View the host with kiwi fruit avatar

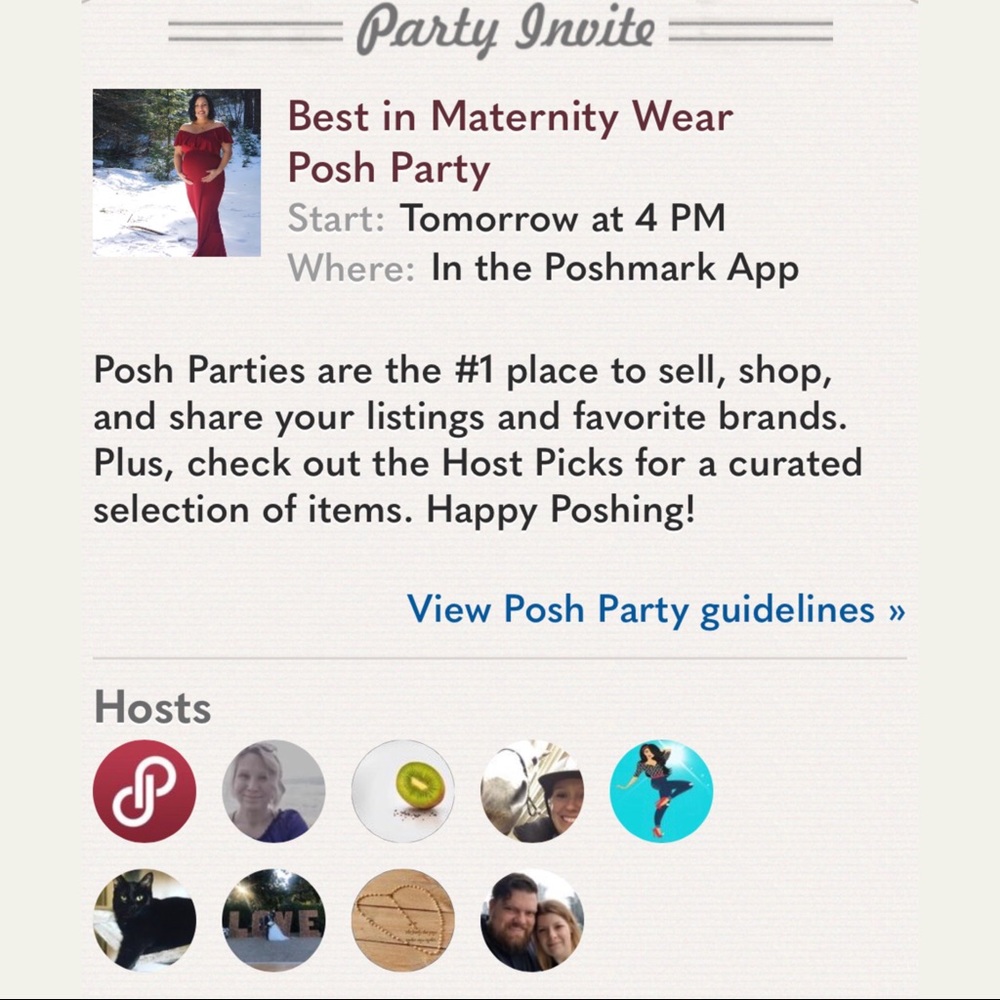tap(403, 791)
